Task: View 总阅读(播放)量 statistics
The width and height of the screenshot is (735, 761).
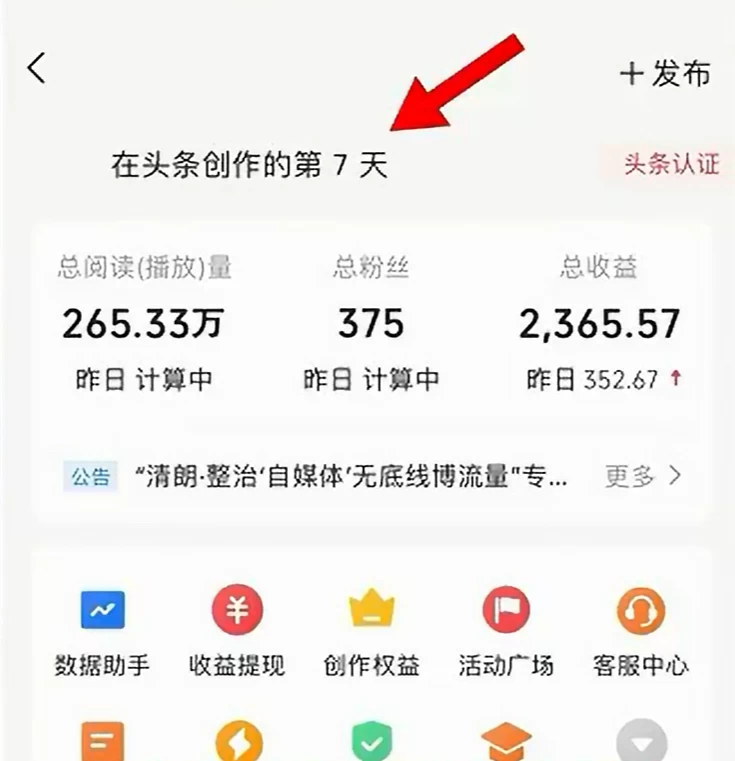Action: [144, 323]
